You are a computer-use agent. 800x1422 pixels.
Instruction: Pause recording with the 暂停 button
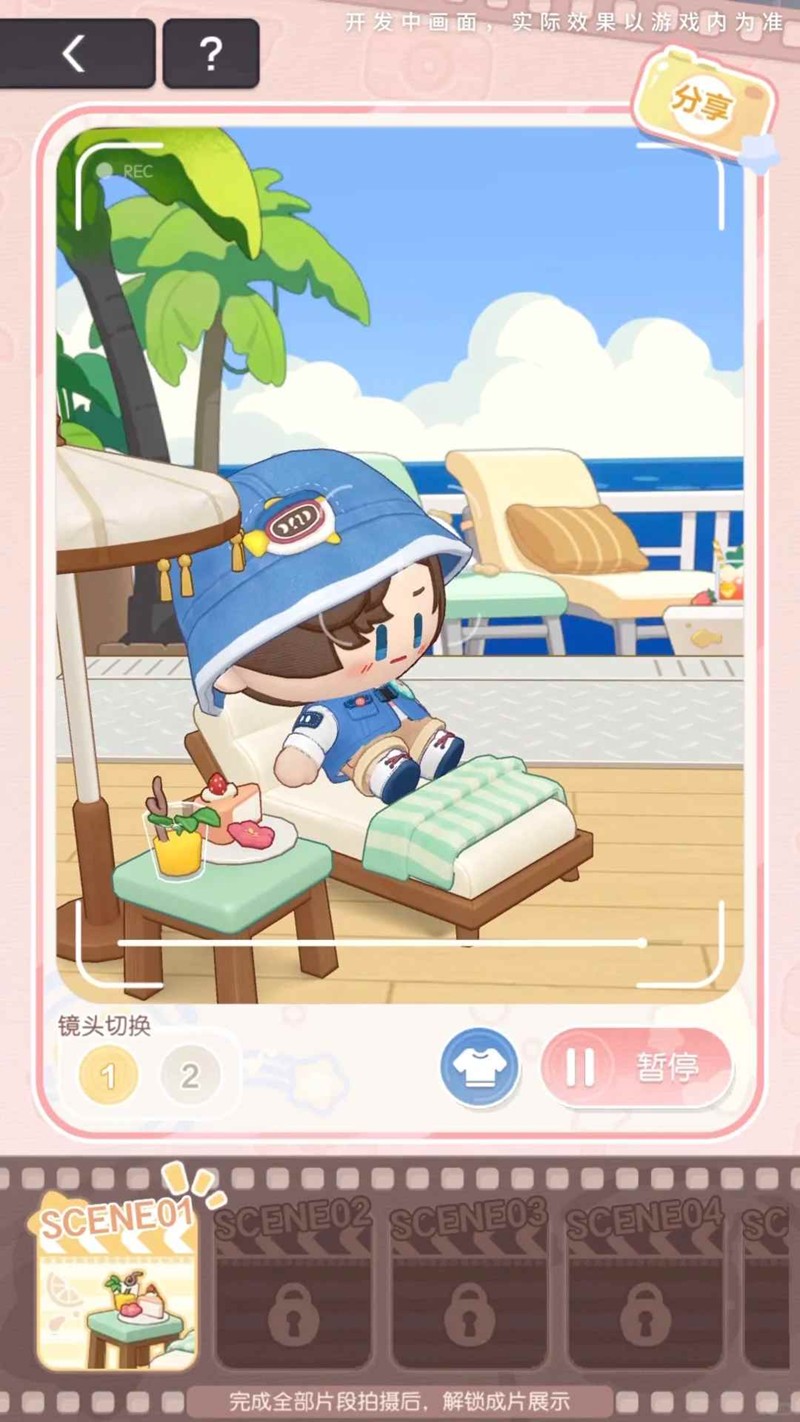coord(636,1067)
